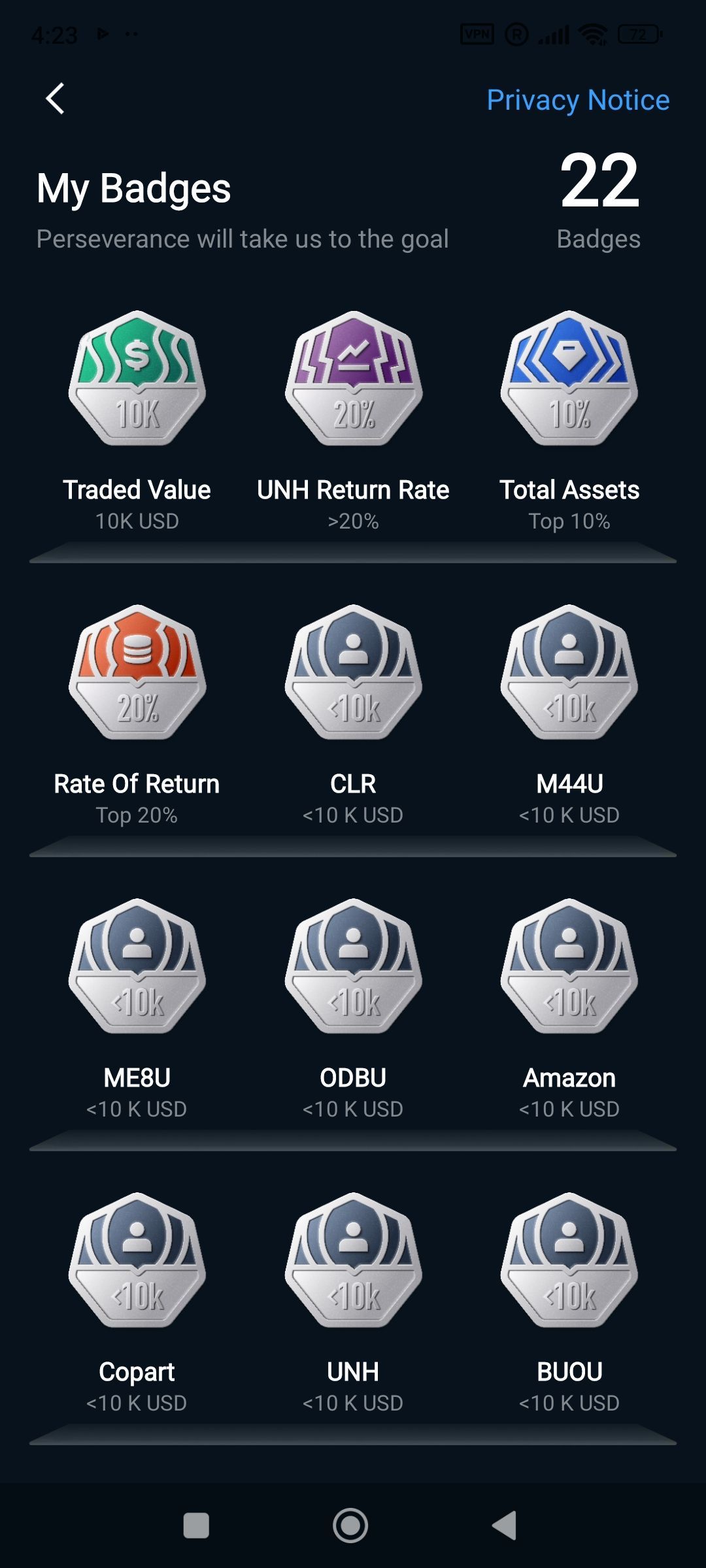This screenshot has height=1568, width=706.
Task: Open the Rate Of Return badge
Action: pyautogui.click(x=137, y=673)
